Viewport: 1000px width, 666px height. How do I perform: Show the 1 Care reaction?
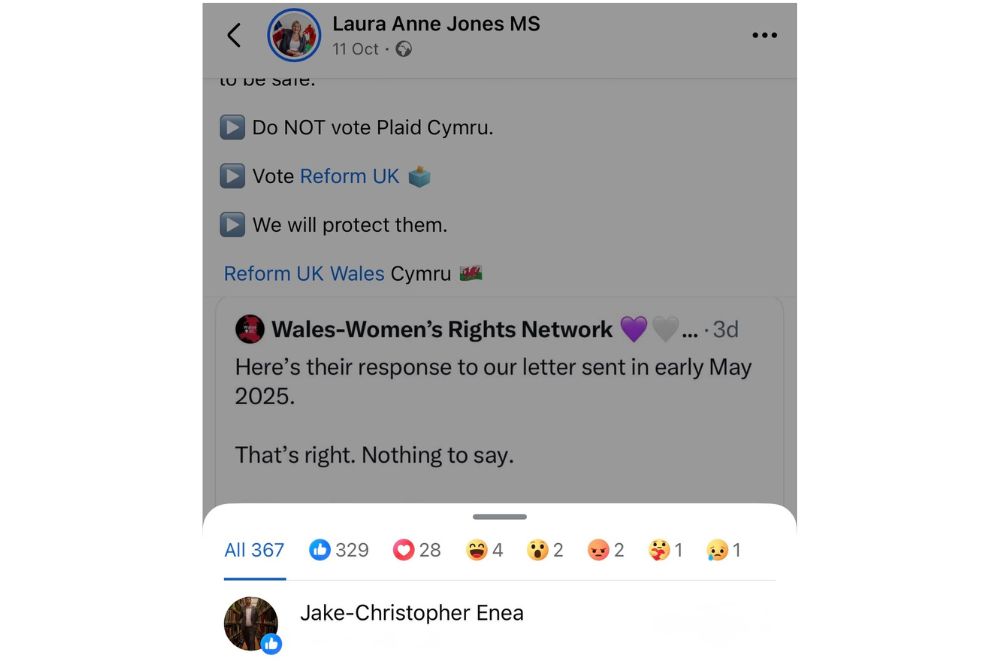pos(665,550)
